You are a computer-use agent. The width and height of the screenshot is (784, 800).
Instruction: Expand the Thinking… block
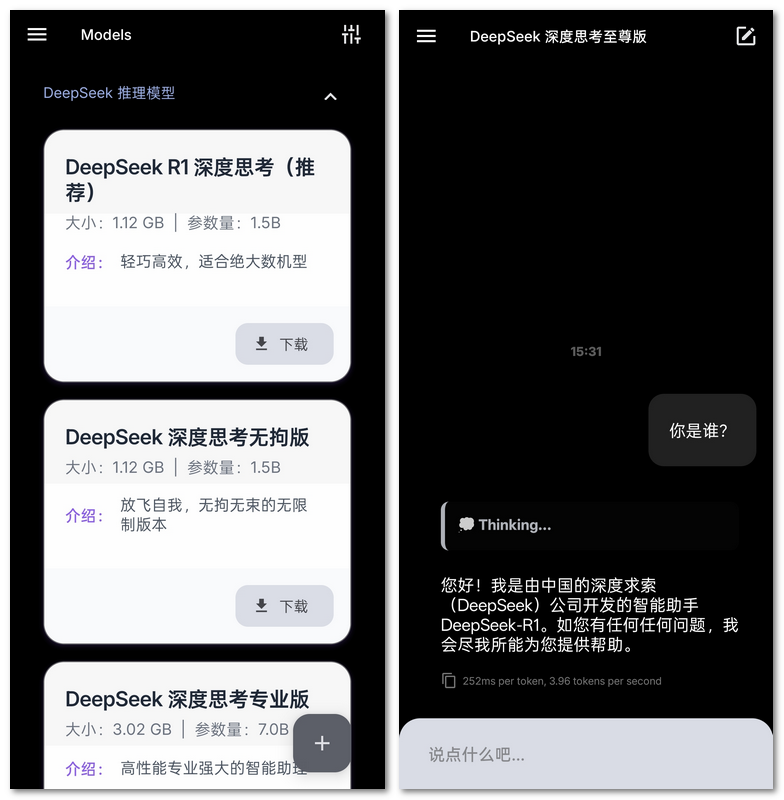point(590,525)
